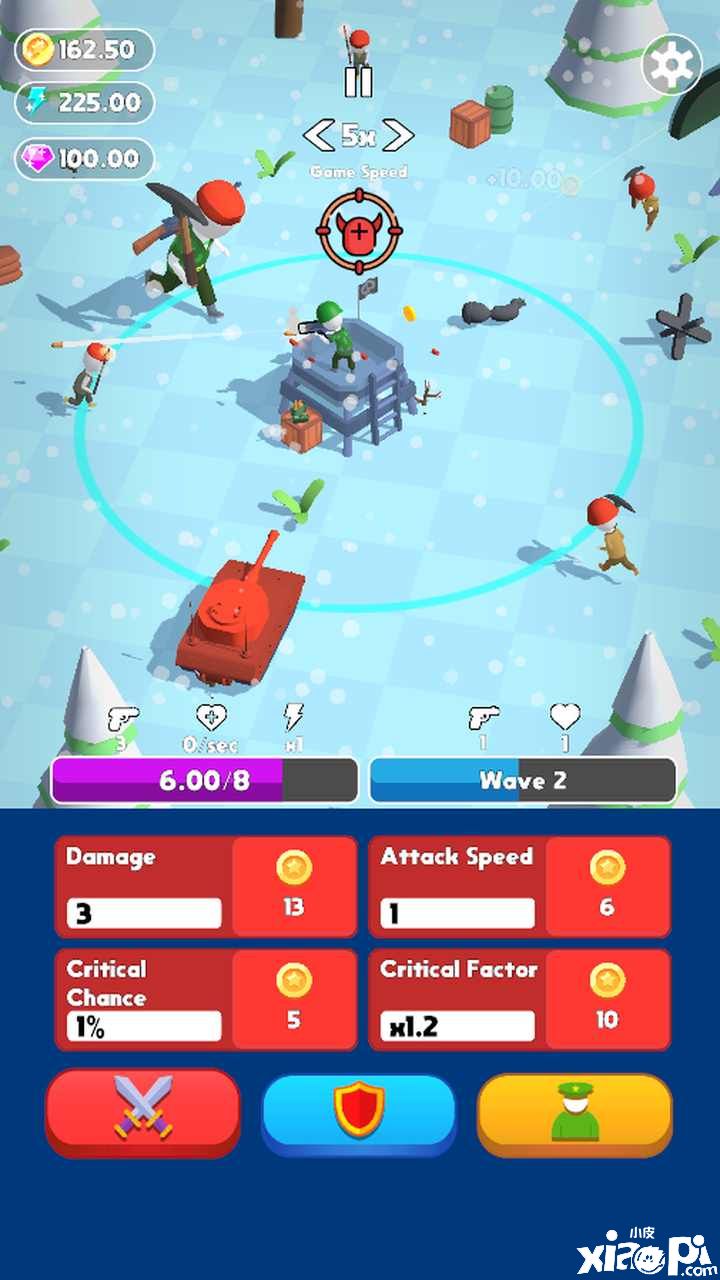Viewport: 720px width, 1280px height.
Task: Switch to the soldier officer tab
Action: pyautogui.click(x=574, y=1112)
